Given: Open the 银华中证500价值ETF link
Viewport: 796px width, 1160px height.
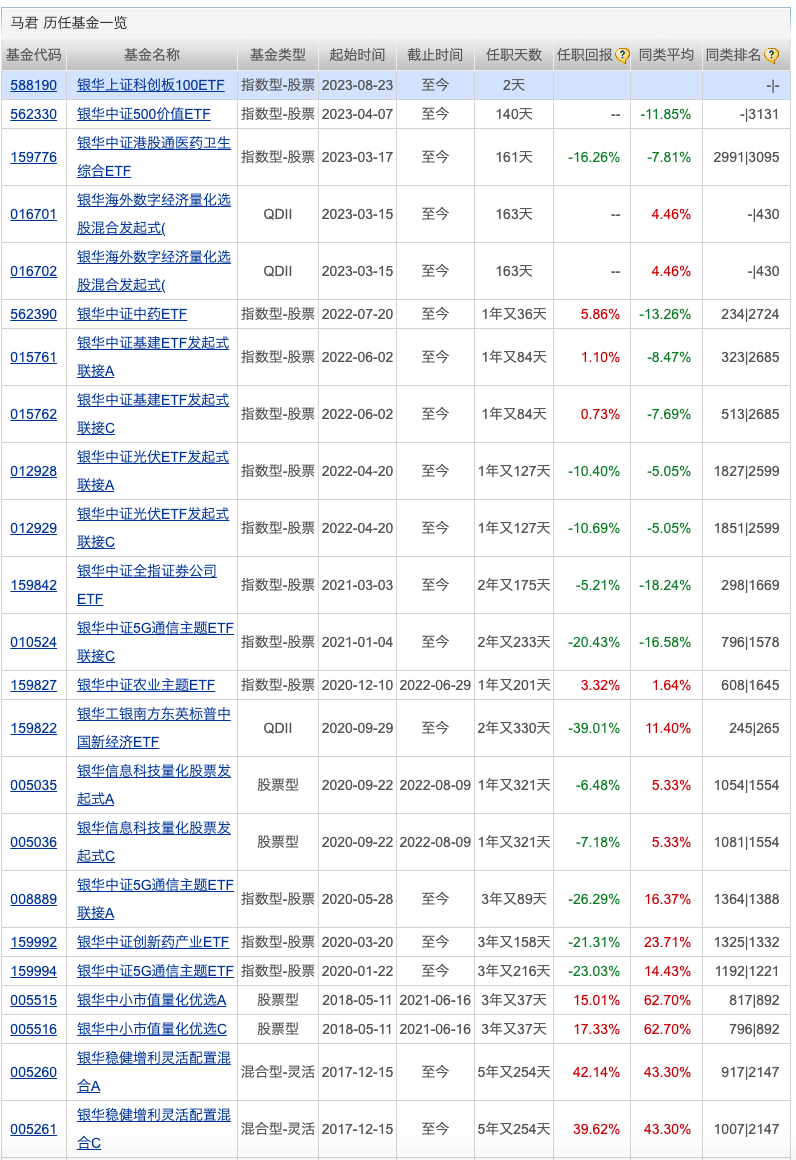Looking at the screenshot, I should tap(144, 114).
